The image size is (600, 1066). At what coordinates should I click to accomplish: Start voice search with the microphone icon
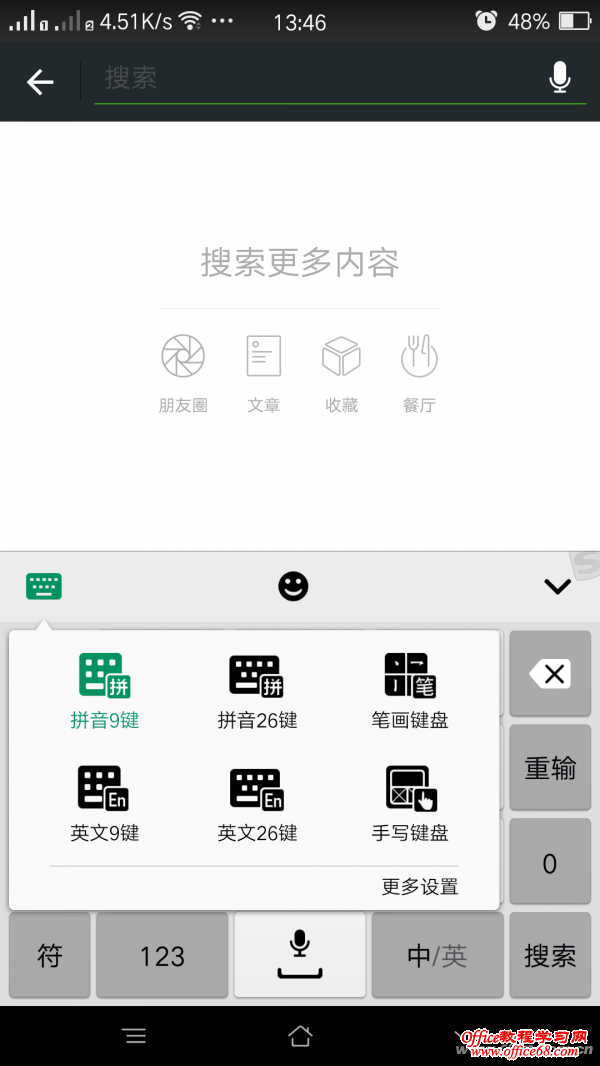click(x=561, y=78)
